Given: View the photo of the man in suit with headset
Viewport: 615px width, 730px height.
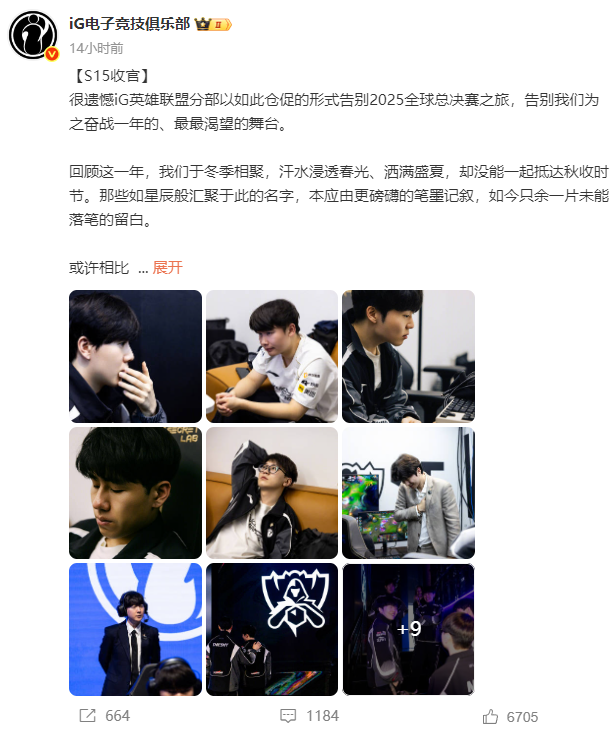Looking at the screenshot, I should tap(135, 629).
